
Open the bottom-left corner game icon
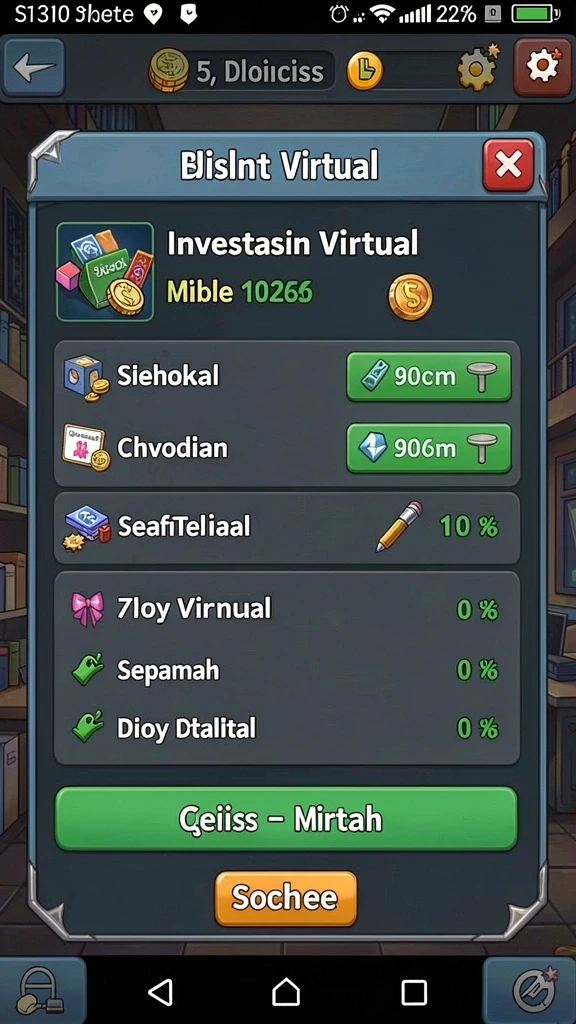42,991
